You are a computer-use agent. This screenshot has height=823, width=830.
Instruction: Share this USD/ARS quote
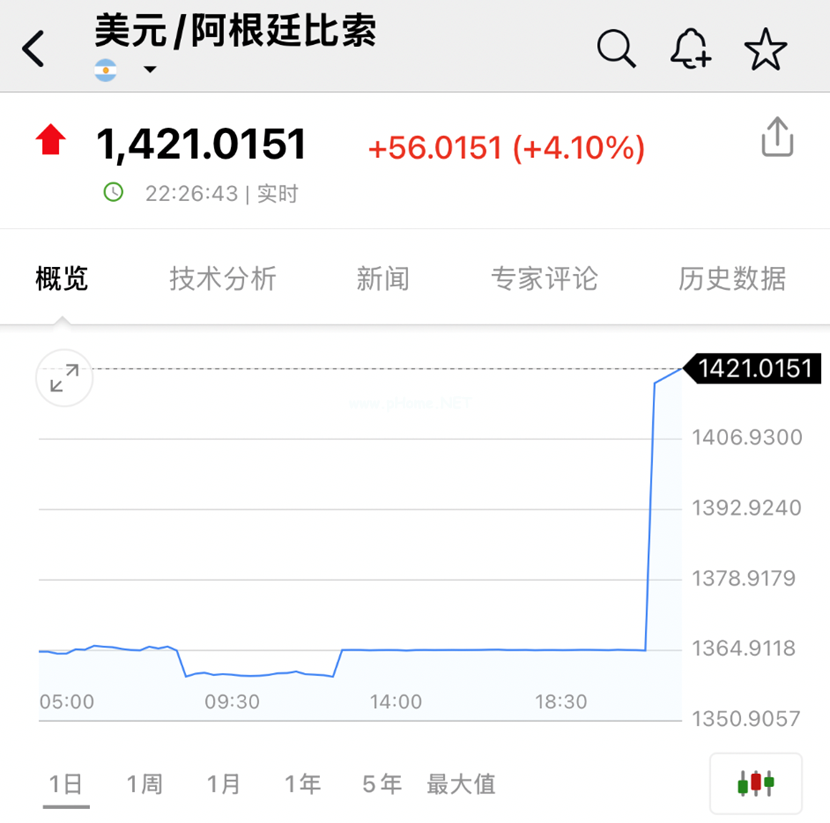pyautogui.click(x=777, y=138)
